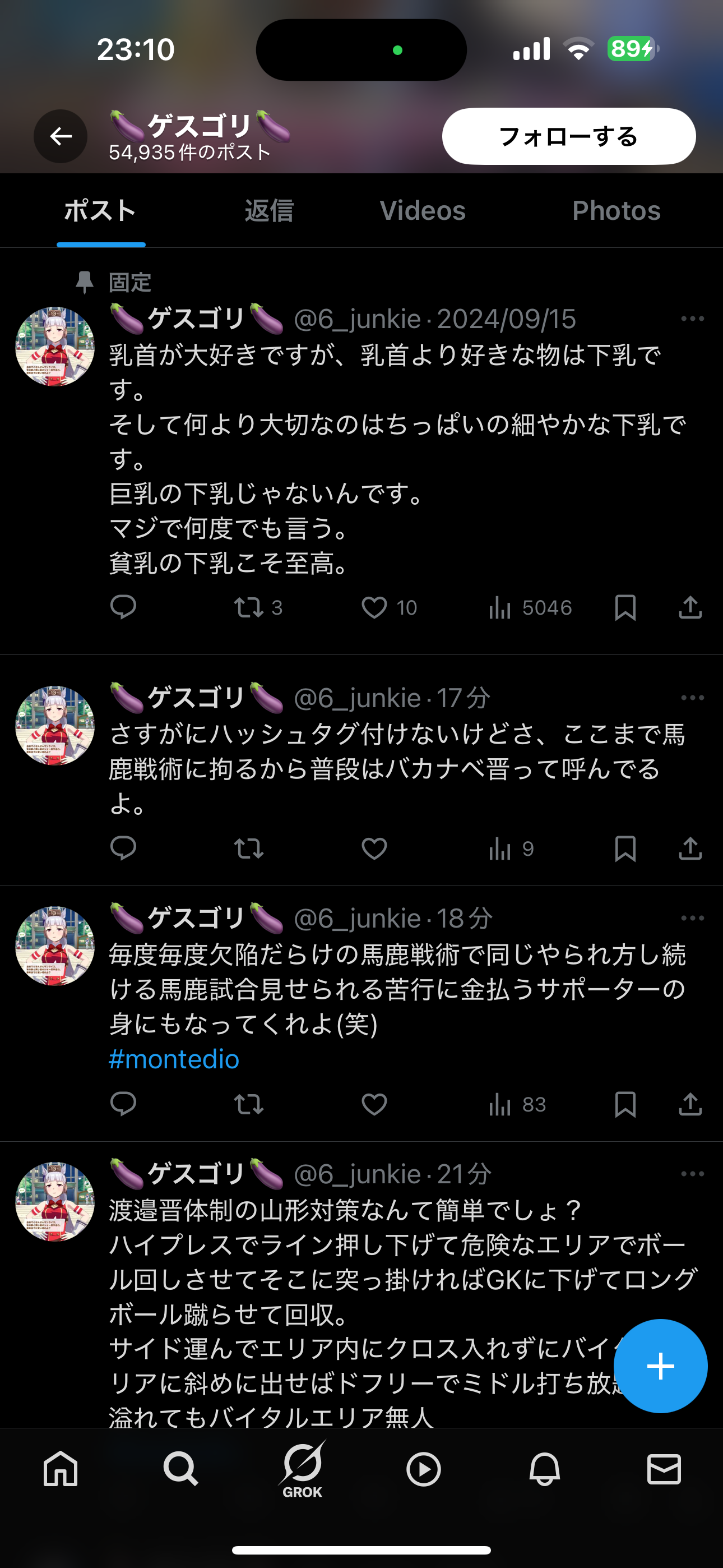Open the #montedio hashtag link
The height and width of the screenshot is (1568, 723).
[x=174, y=1059]
